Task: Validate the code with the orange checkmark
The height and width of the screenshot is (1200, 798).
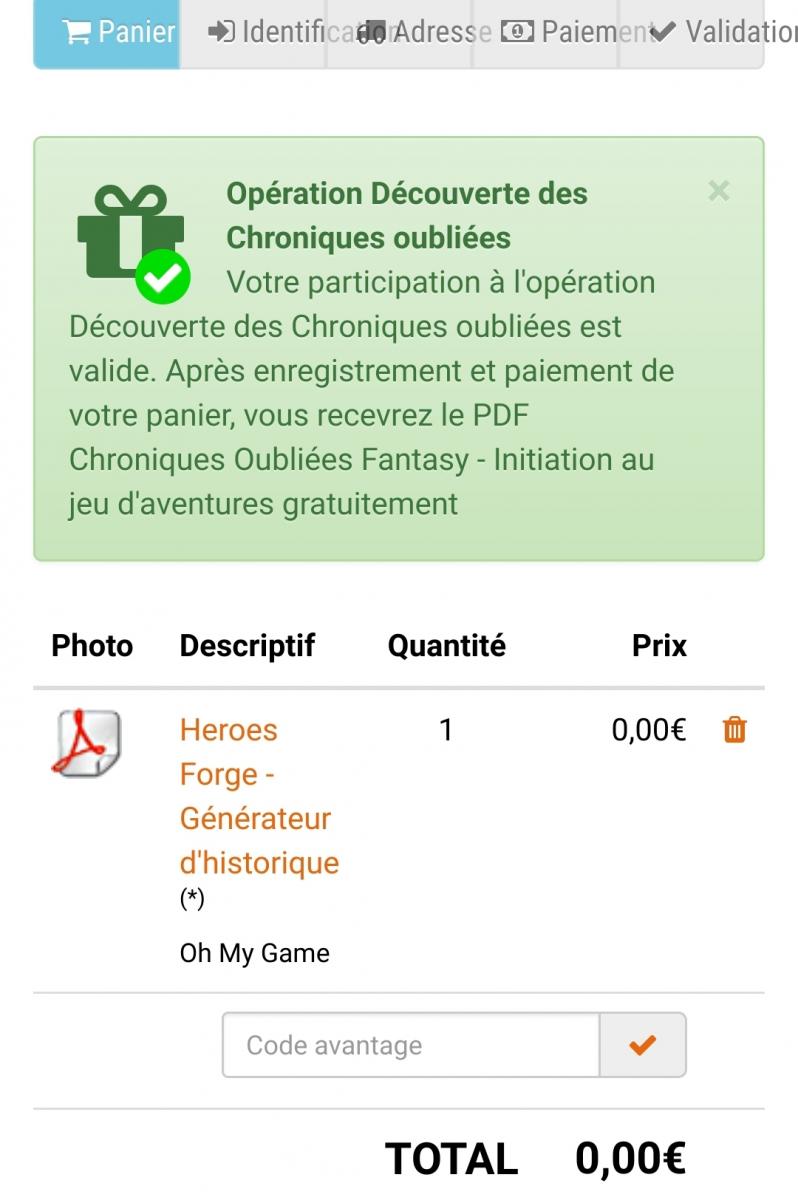Action: (x=642, y=1045)
